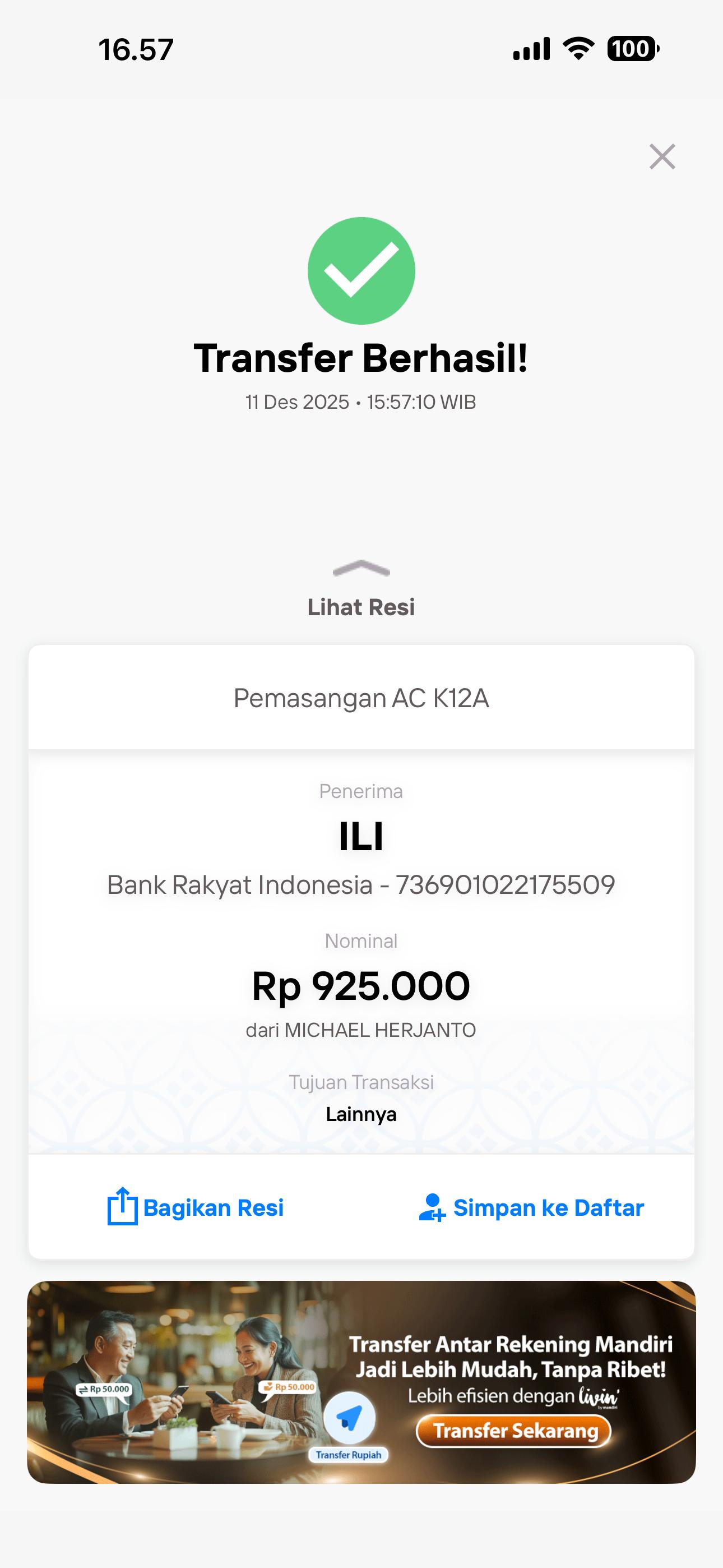This screenshot has height=1568, width=723.
Task: Close the transfer success screen
Action: click(x=662, y=156)
